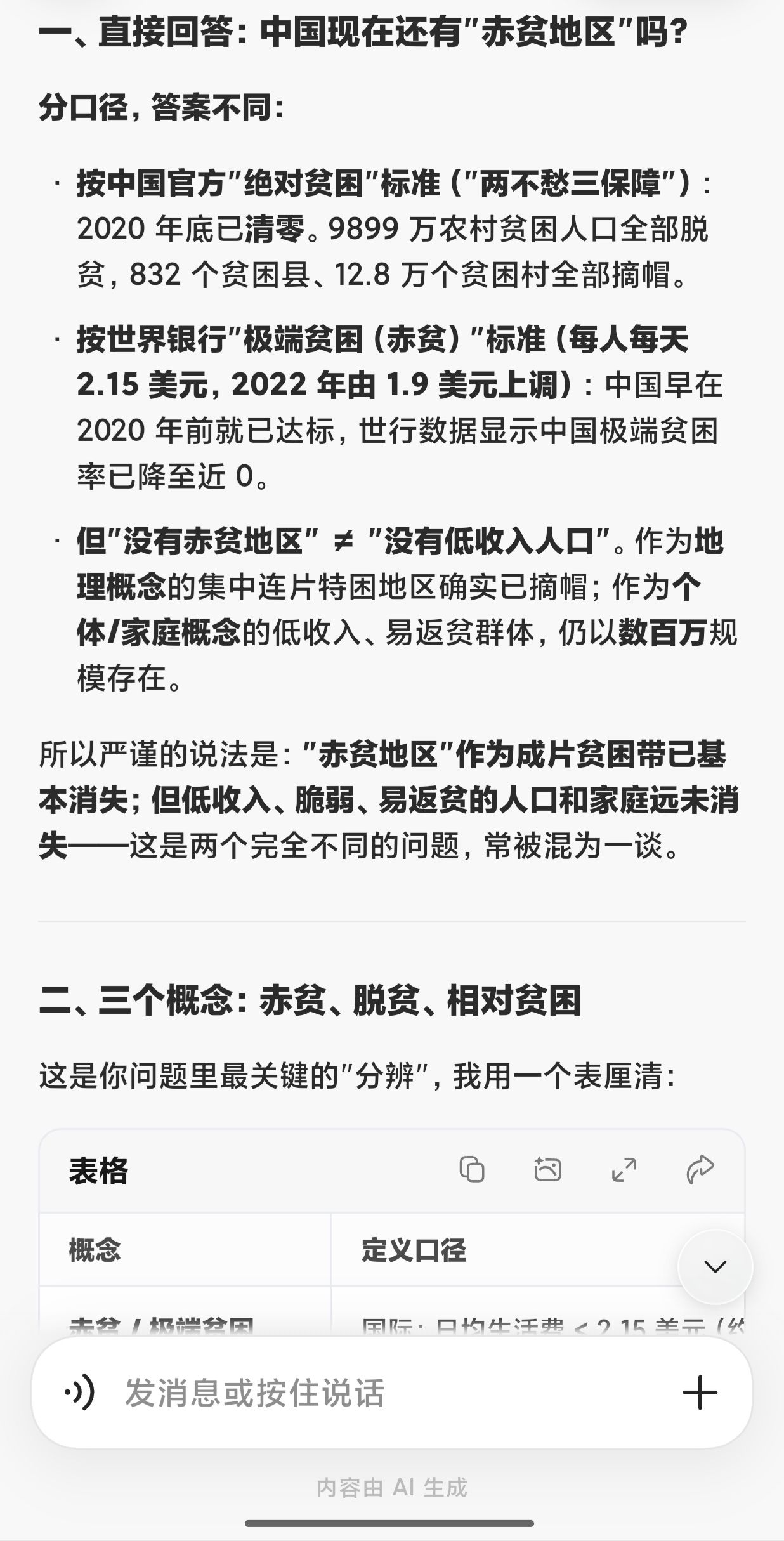This screenshot has height=1541, width=784.
Task: Share the table
Action: coord(700,1170)
